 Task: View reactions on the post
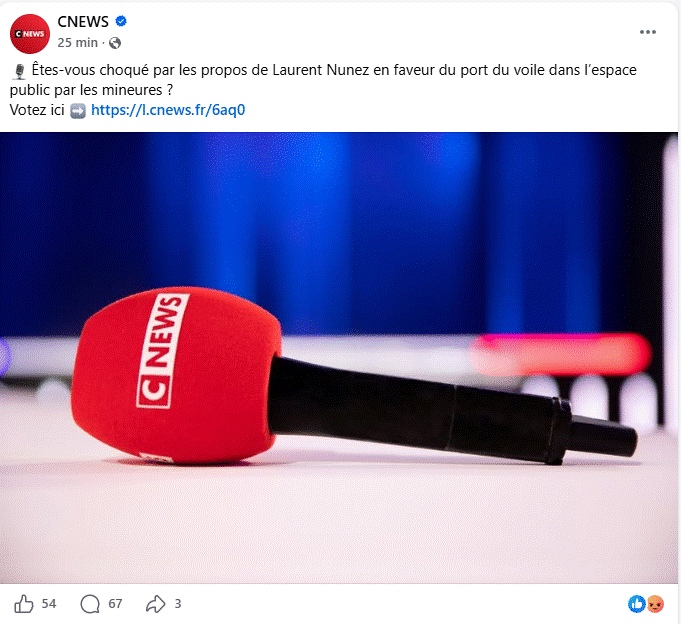[x=645, y=604]
